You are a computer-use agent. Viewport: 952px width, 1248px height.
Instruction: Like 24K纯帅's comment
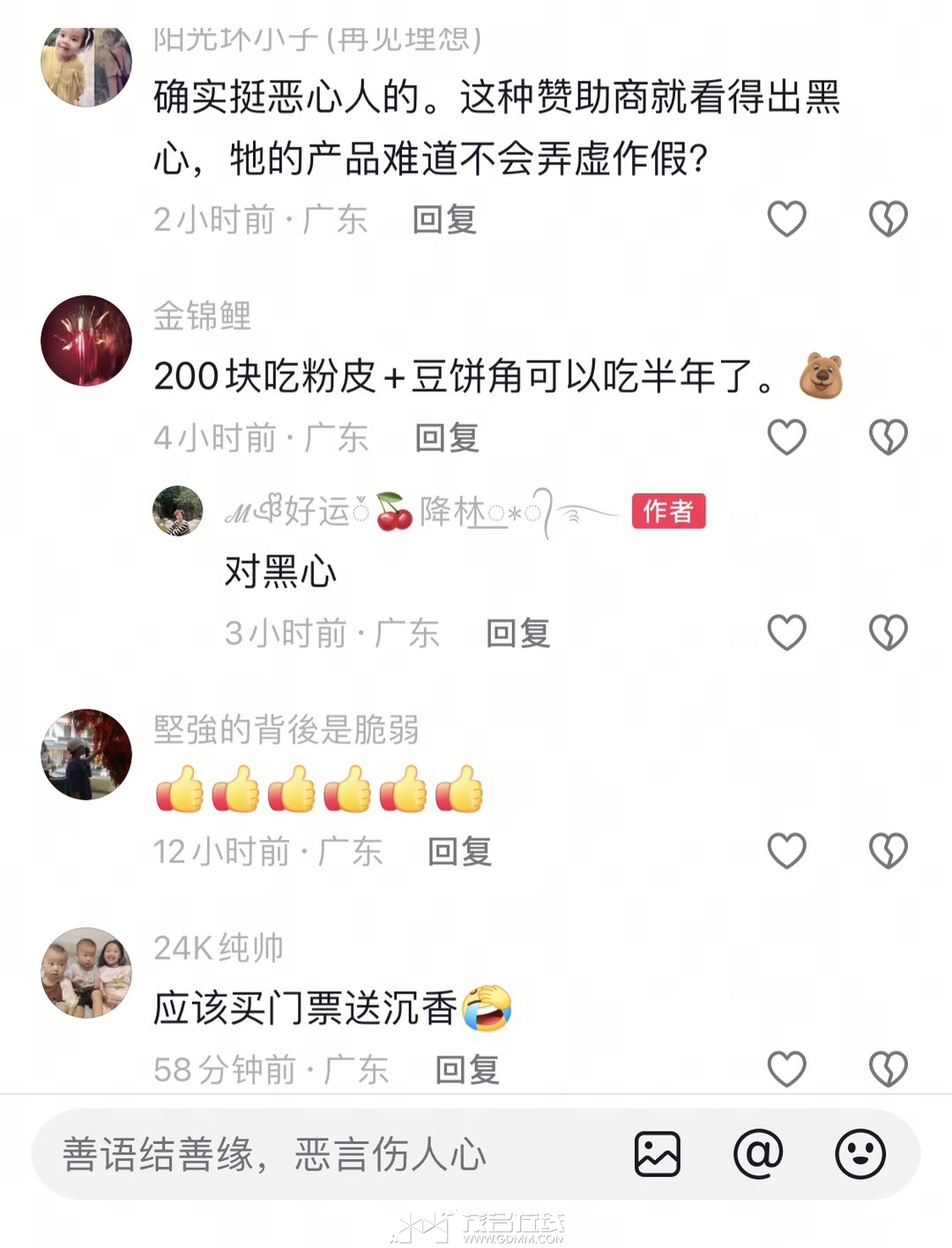pos(786,1069)
